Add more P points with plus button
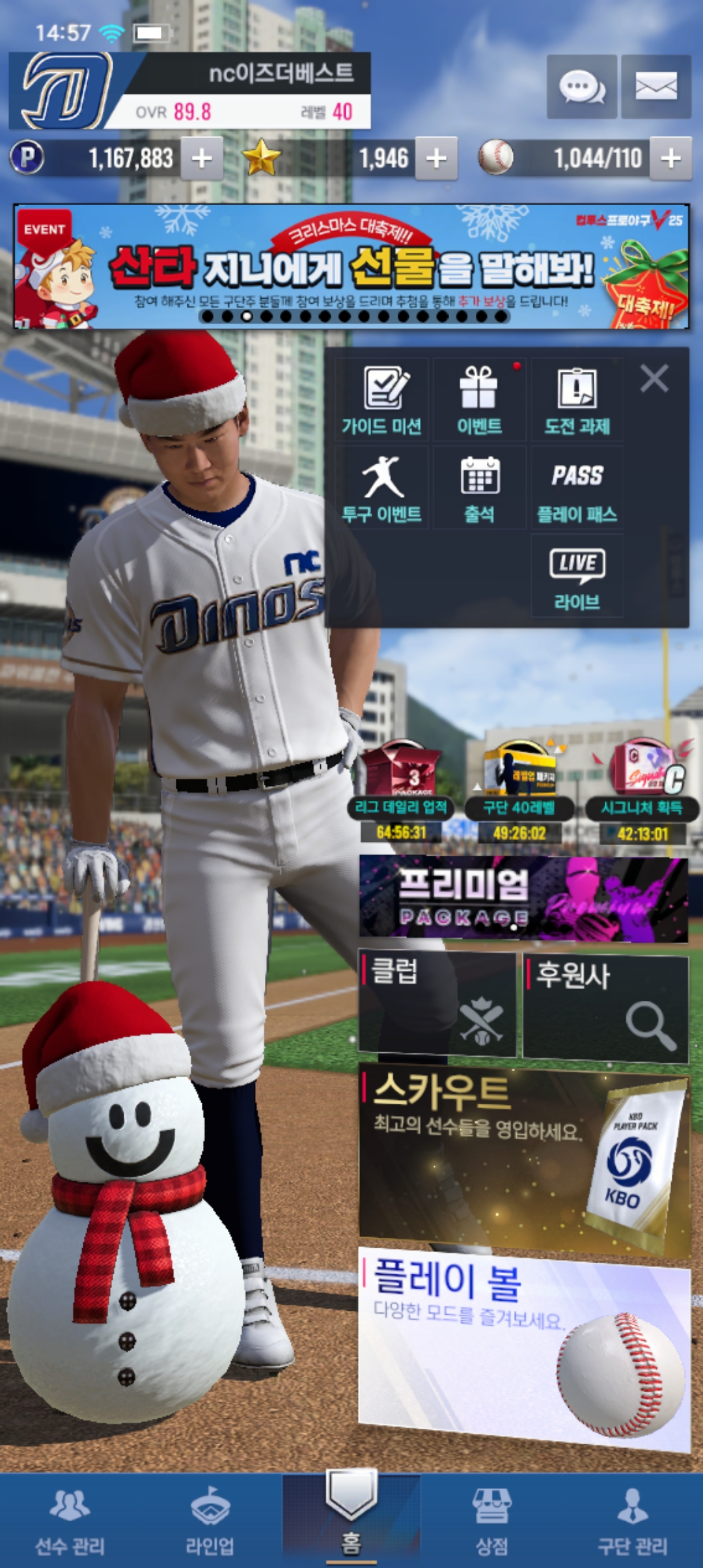This screenshot has height=1568, width=703. 202,158
